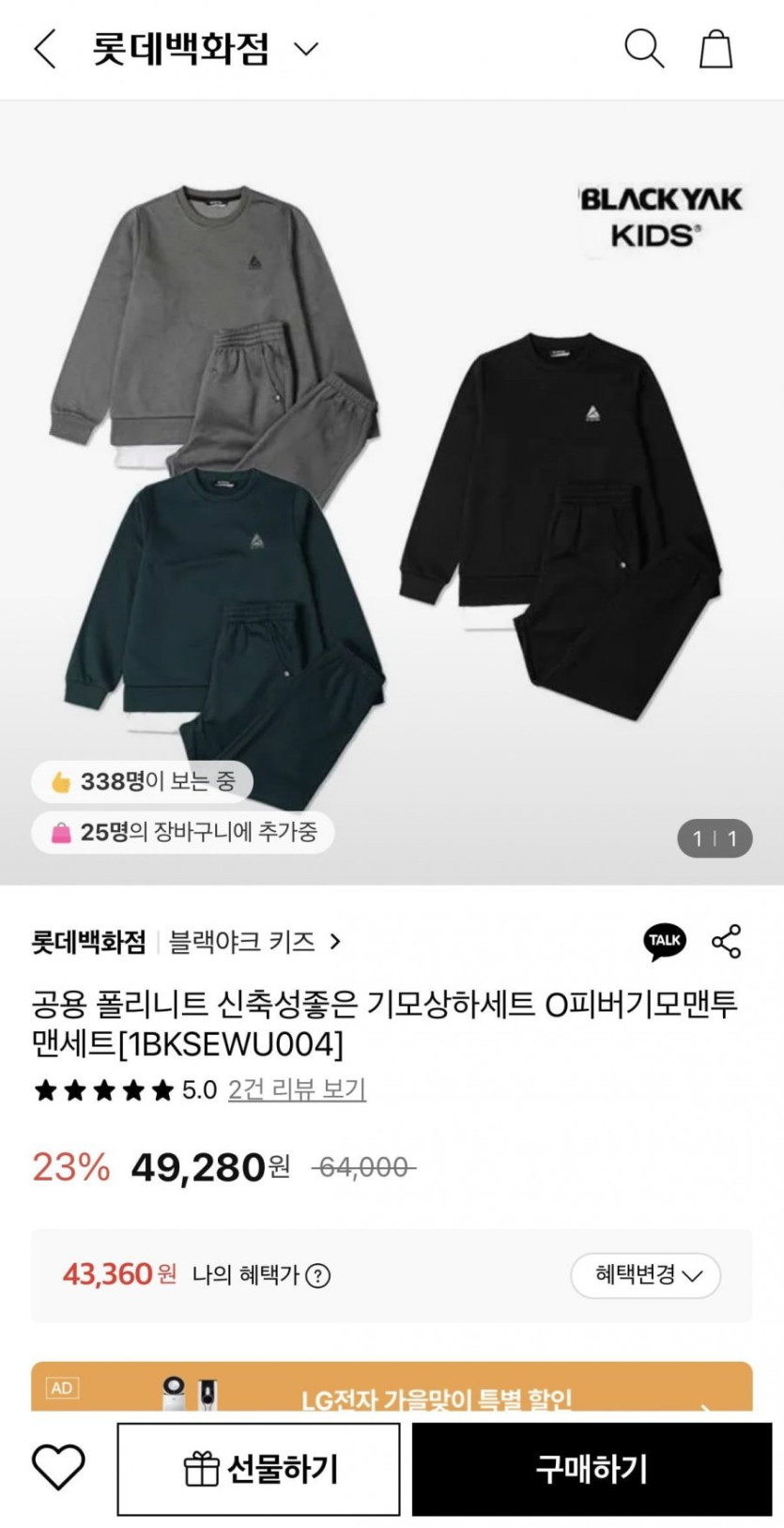Screen dimensions: 784x1528
Task: Open the search icon
Action: click(x=644, y=49)
